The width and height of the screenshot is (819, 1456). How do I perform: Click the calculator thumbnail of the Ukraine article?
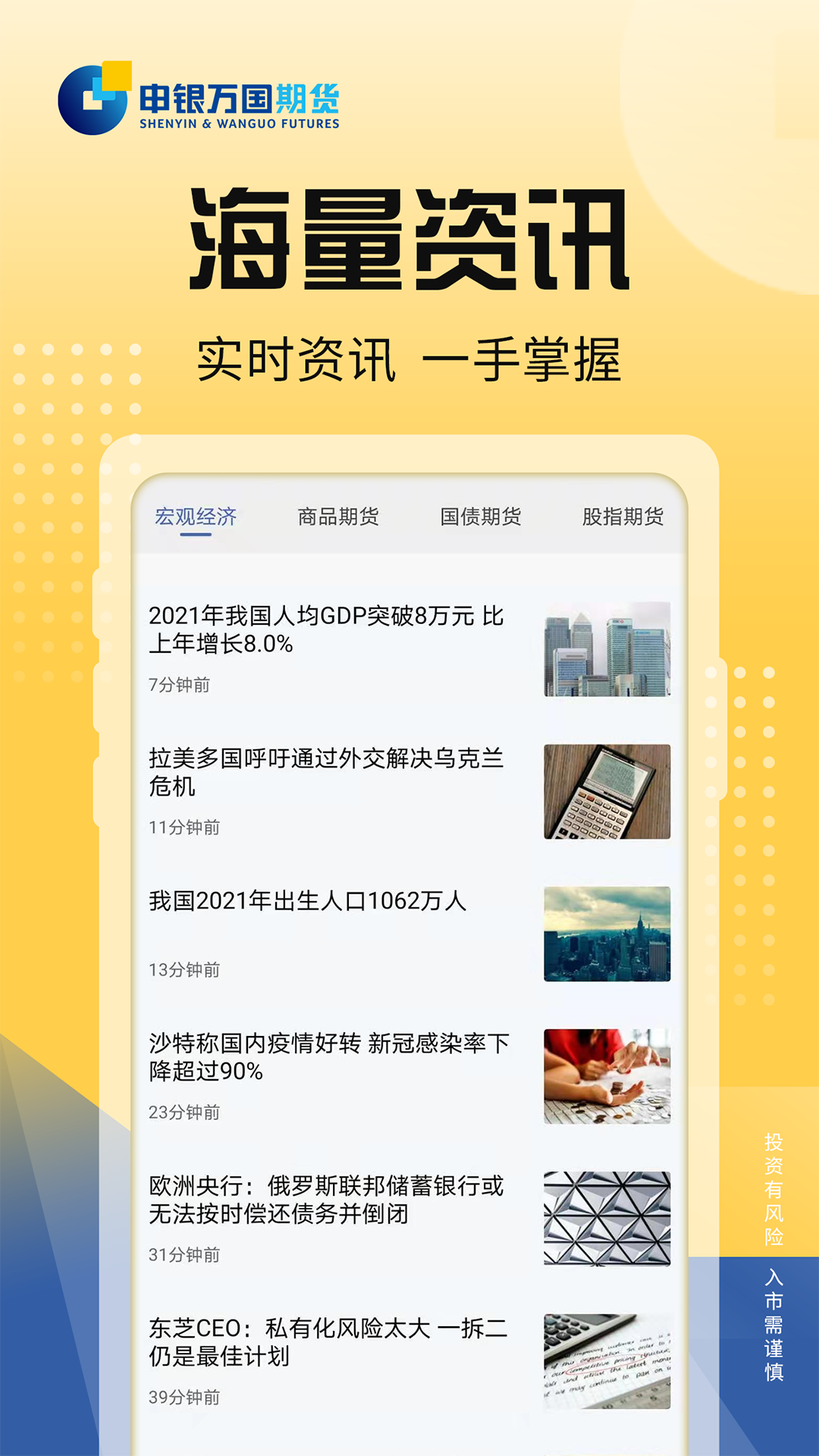(607, 791)
